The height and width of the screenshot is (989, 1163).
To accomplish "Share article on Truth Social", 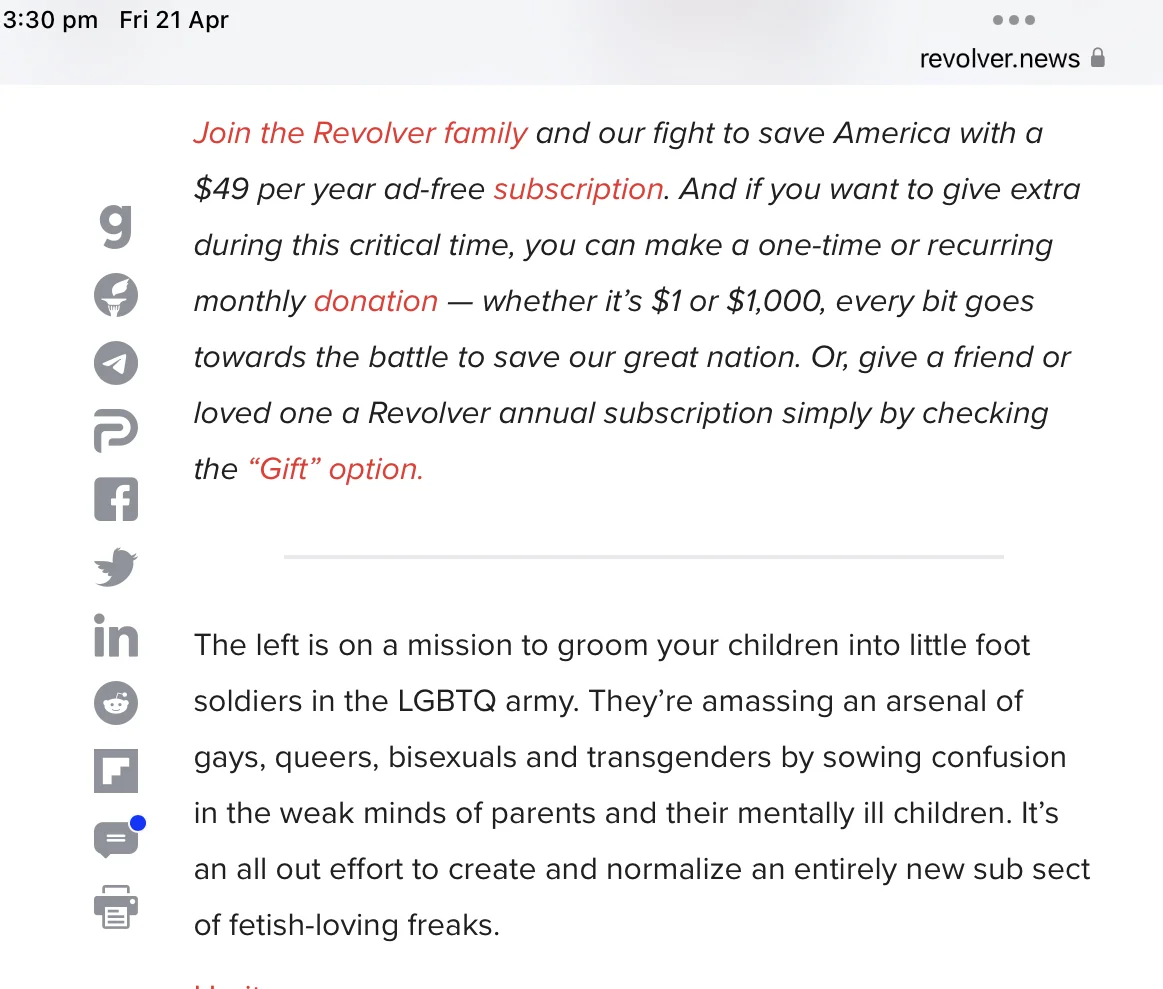I will point(116,295).
